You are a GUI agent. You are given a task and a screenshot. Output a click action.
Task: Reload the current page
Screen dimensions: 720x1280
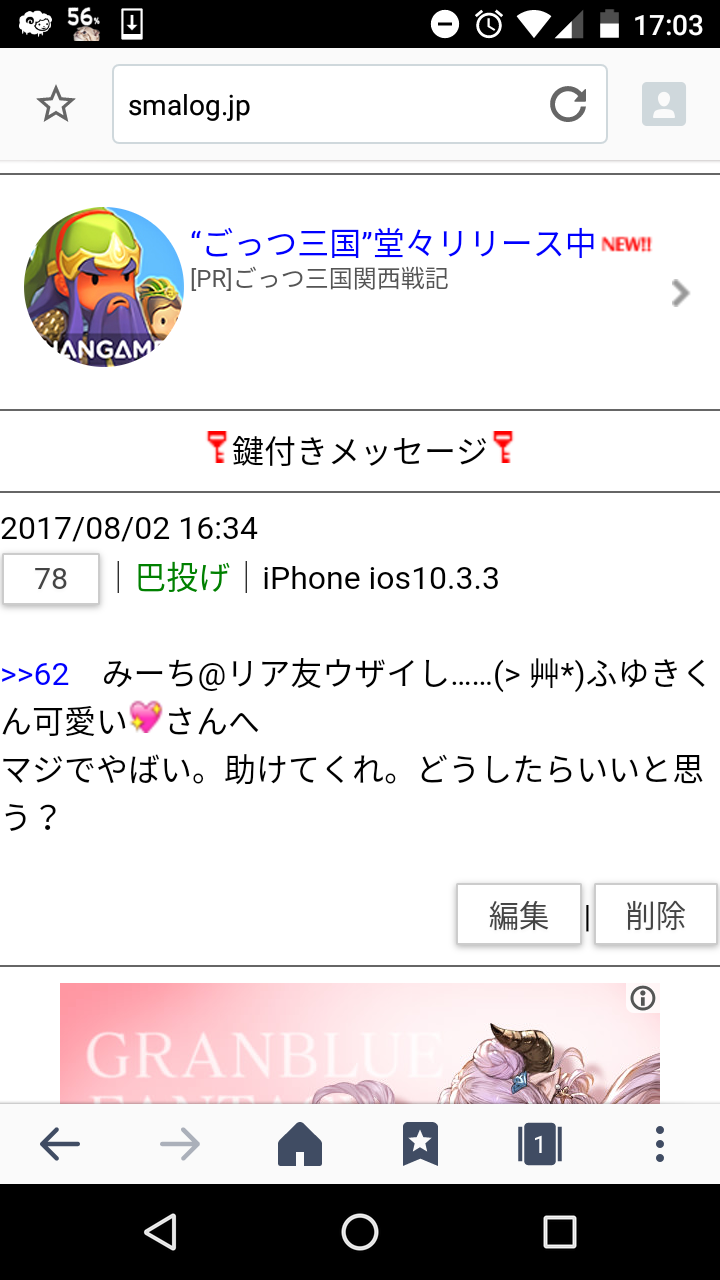coord(568,104)
